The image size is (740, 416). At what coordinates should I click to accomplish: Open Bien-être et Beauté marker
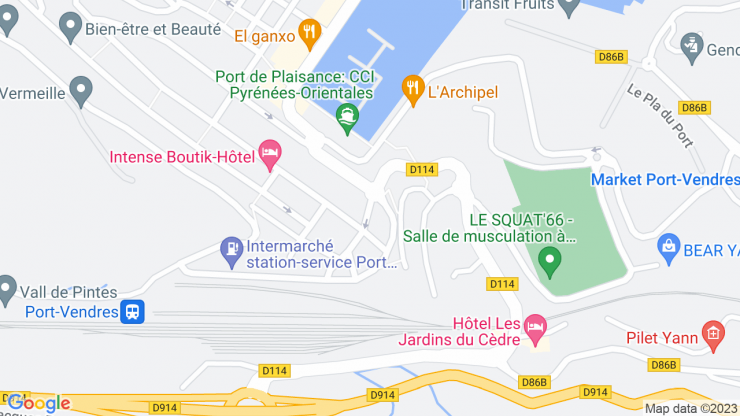pyautogui.click(x=71, y=28)
